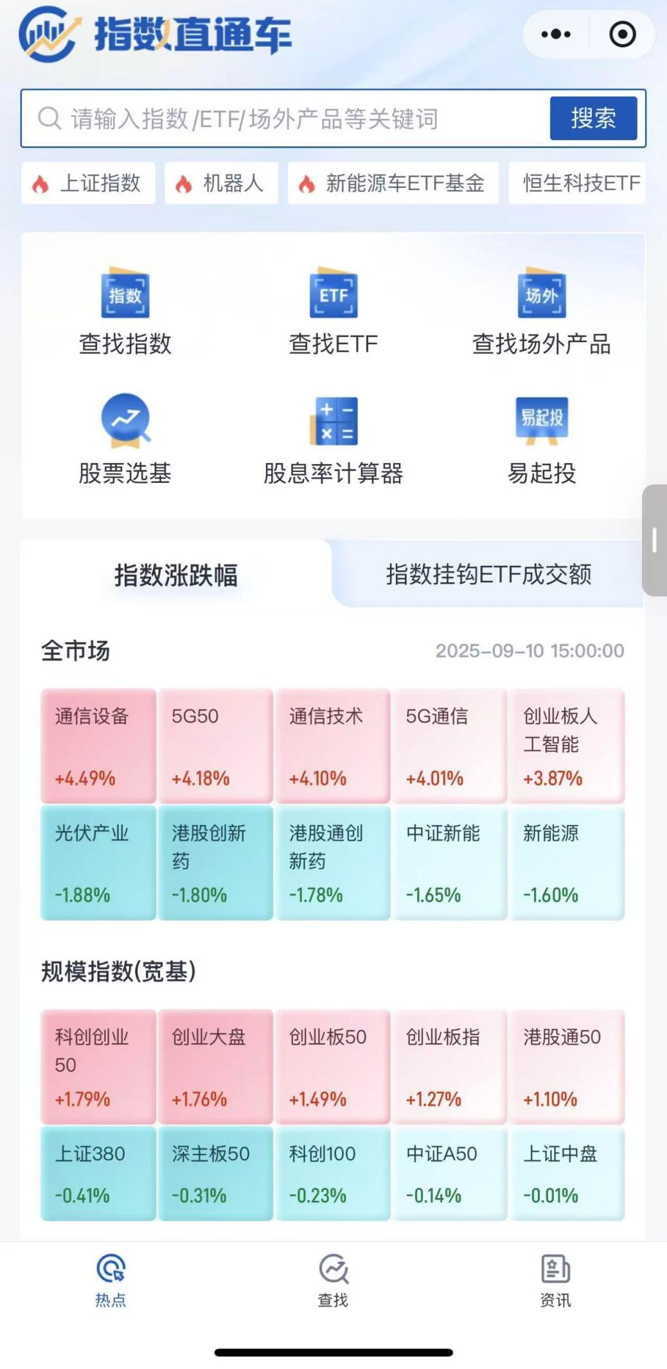View the 中证A50 index card
The image size is (667, 1369).
(x=449, y=1173)
